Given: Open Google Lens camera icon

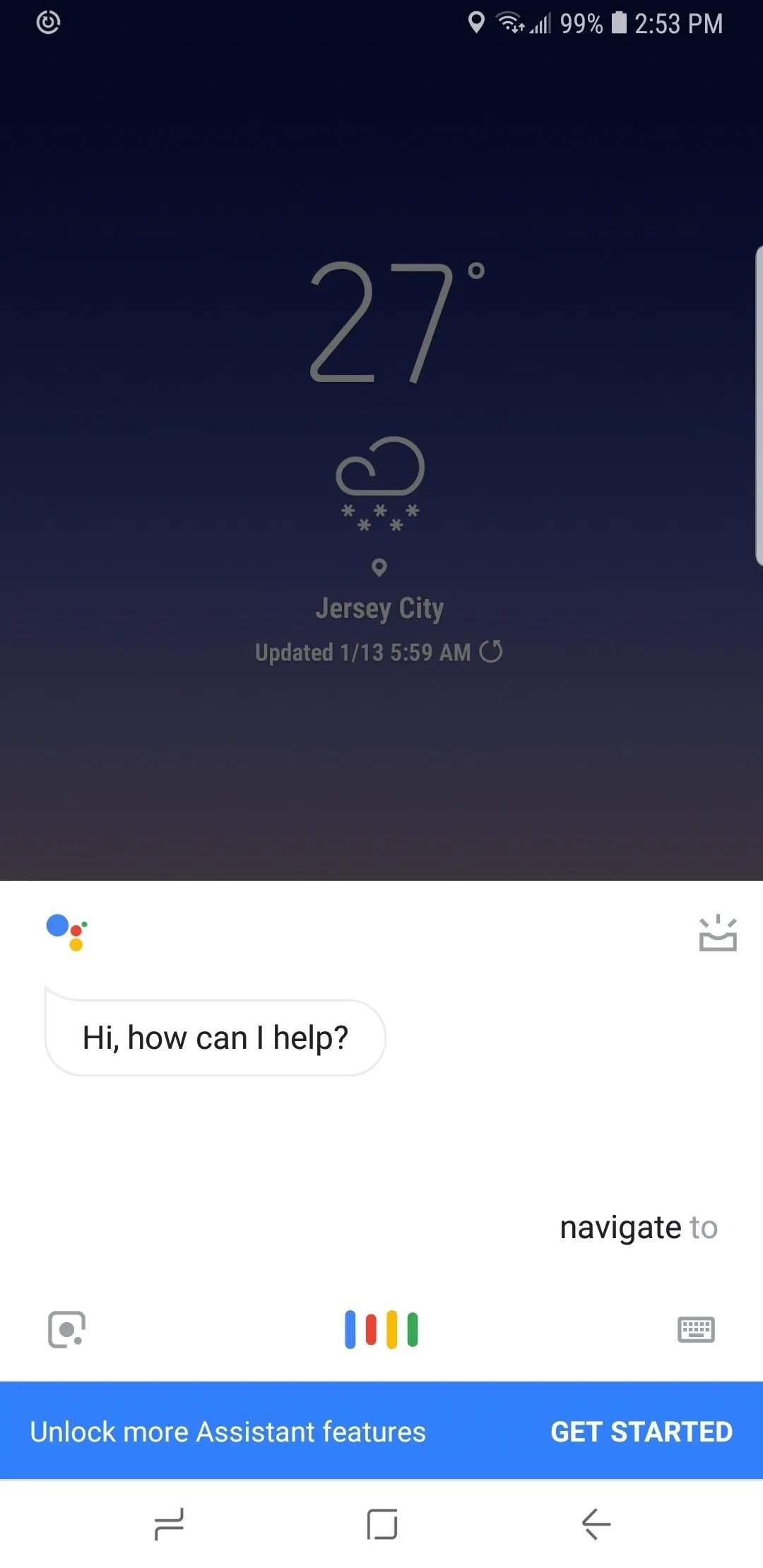Looking at the screenshot, I should point(66,1329).
